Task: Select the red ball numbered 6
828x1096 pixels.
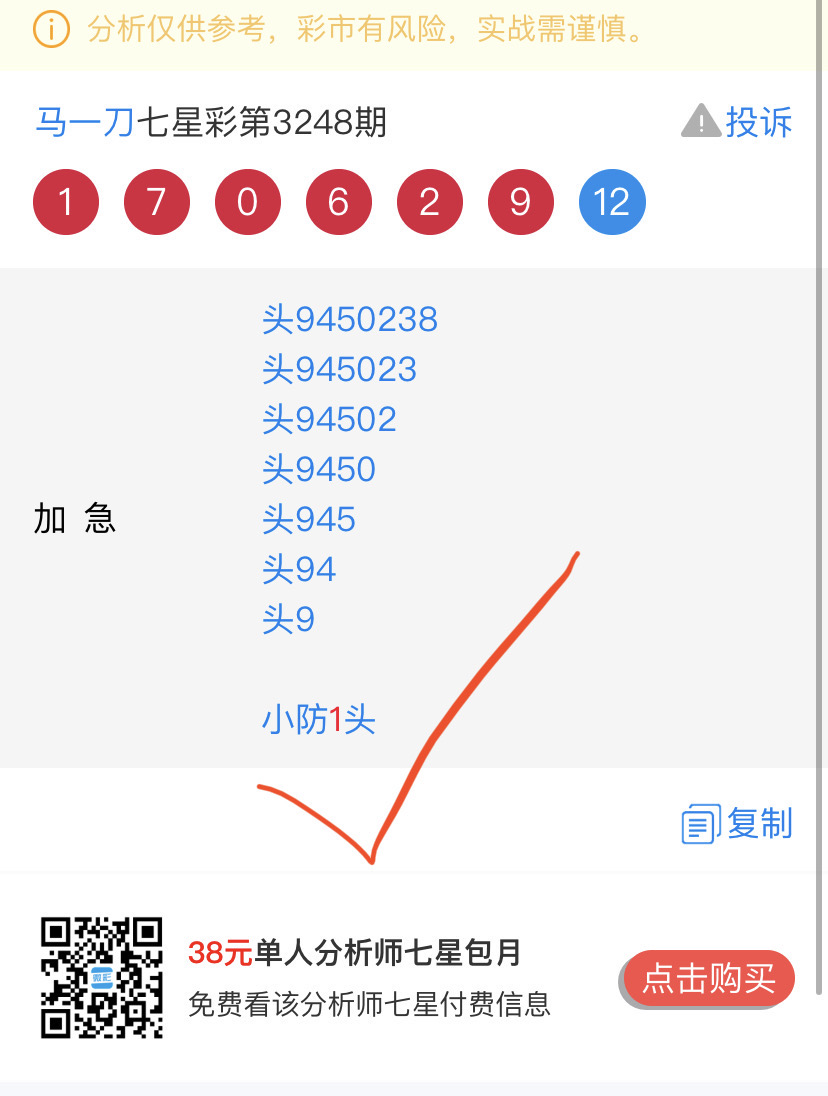Action: coord(339,201)
